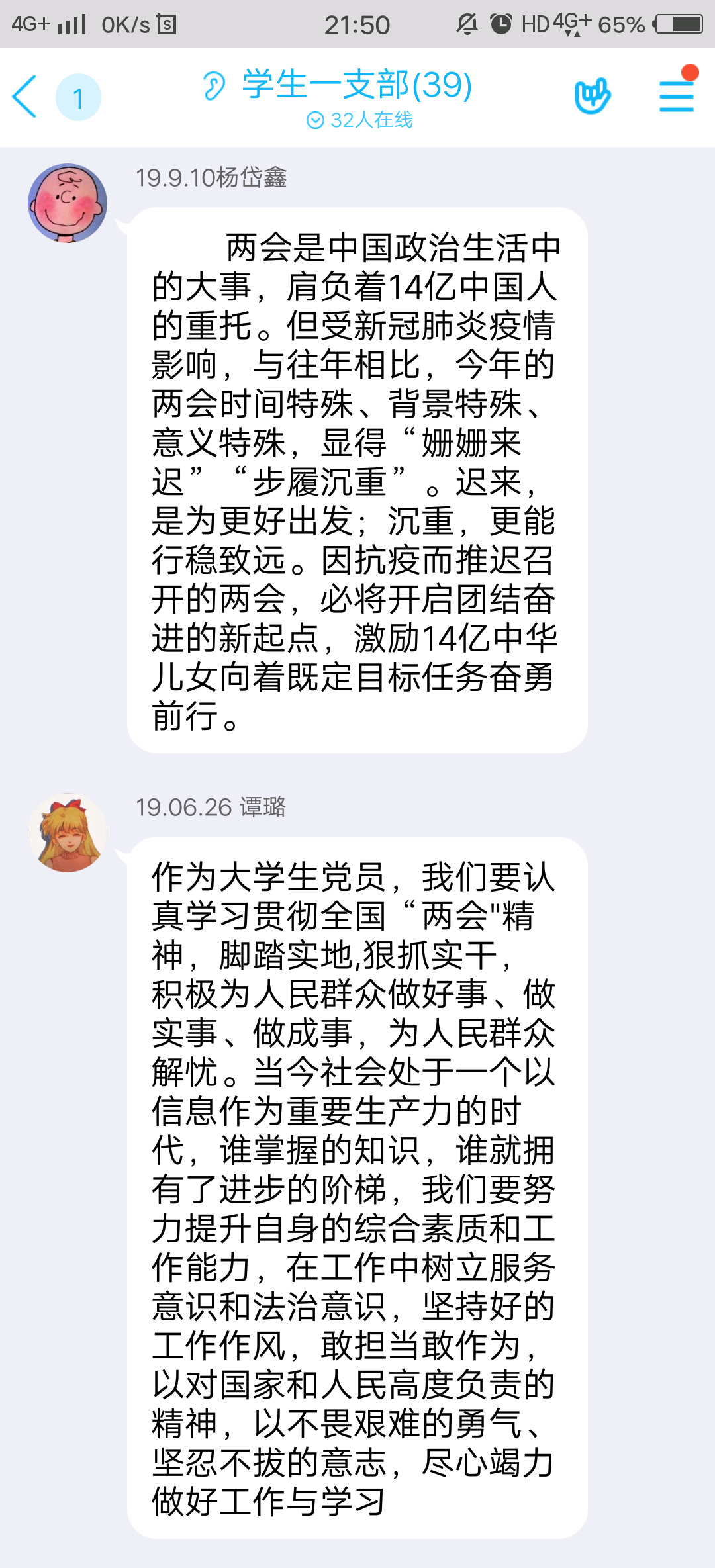View 杨岱鑫's Charlie Brown avatar profile

(x=68, y=203)
